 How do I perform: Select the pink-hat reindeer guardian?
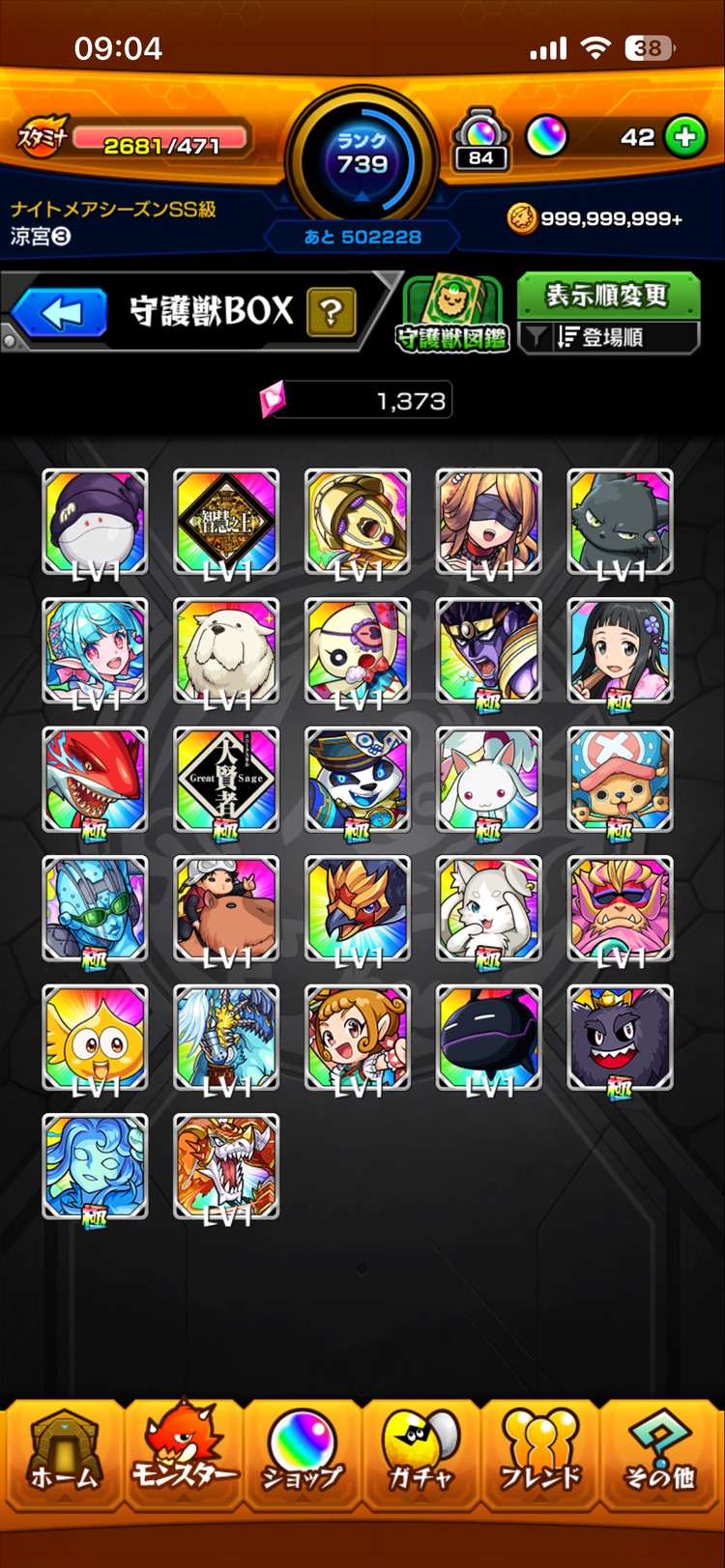(x=620, y=779)
